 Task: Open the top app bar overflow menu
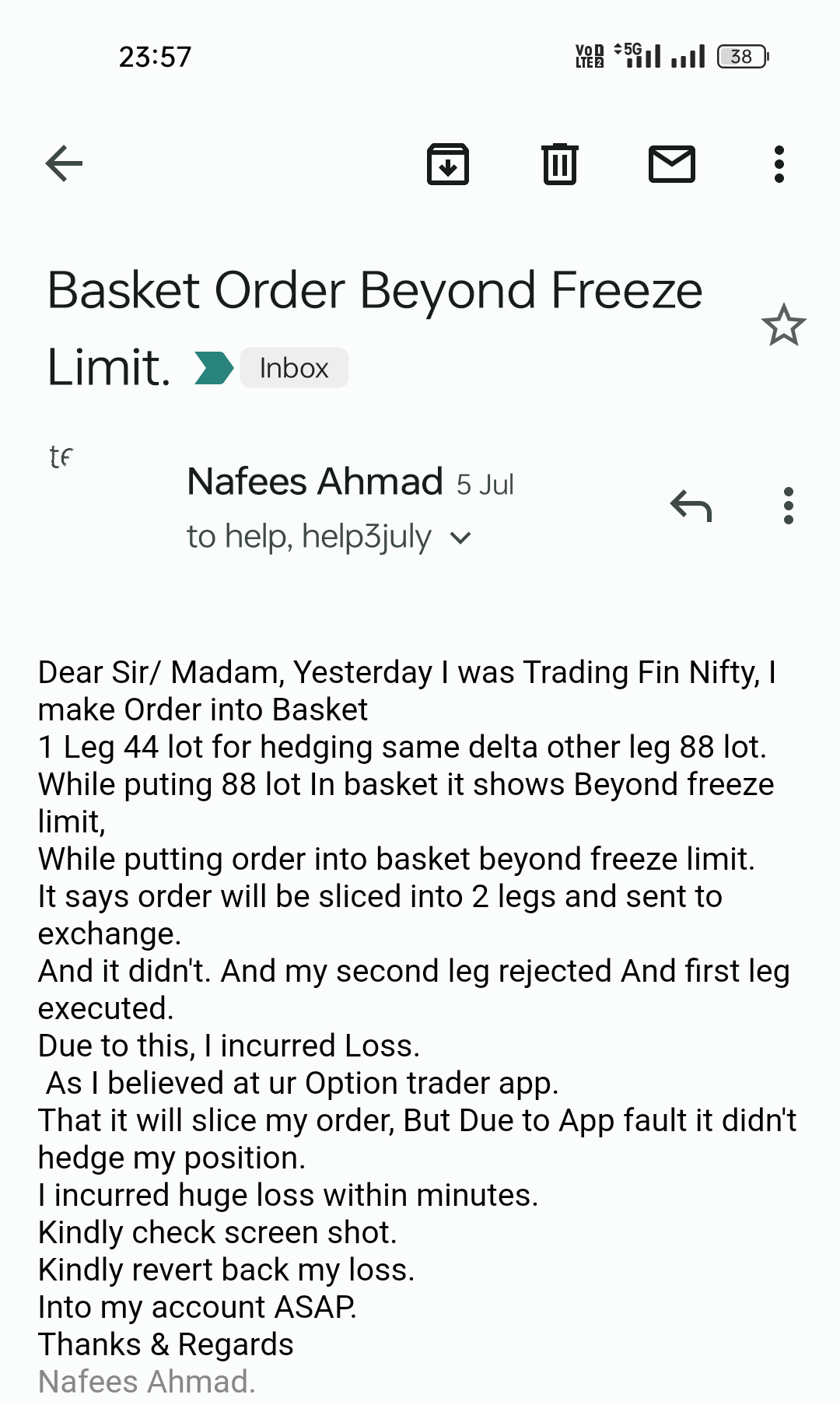[779, 163]
